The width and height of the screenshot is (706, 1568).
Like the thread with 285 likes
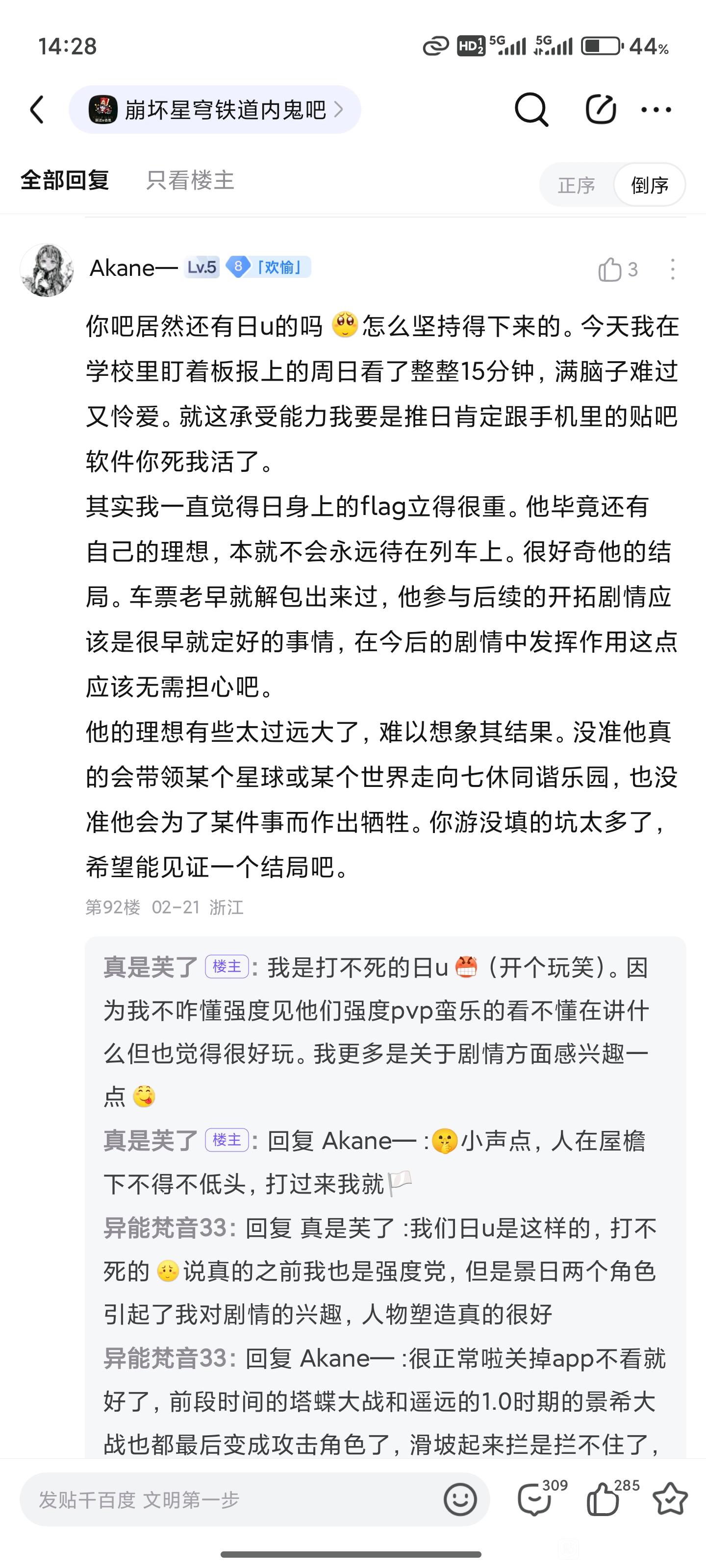[603, 1500]
